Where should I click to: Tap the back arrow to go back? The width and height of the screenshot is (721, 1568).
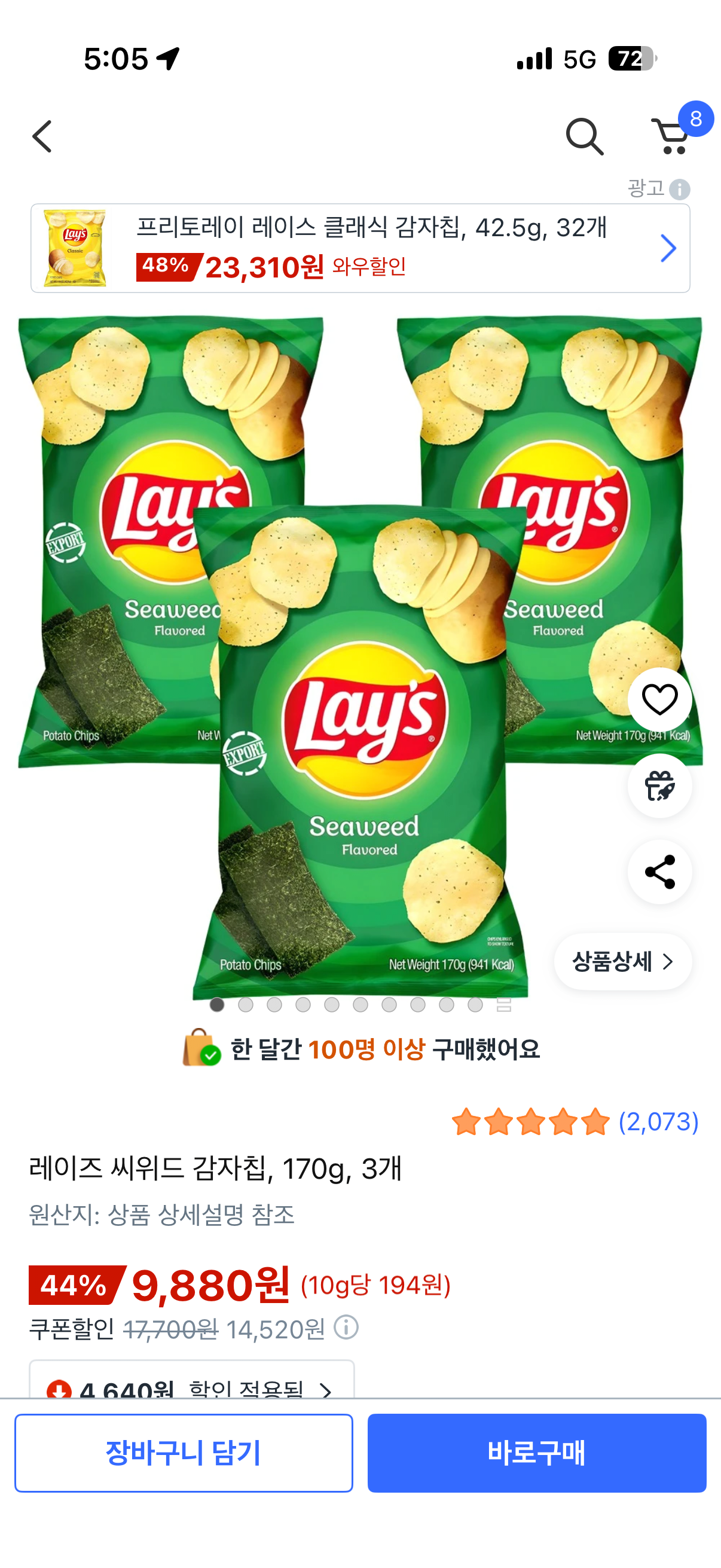pos(41,134)
